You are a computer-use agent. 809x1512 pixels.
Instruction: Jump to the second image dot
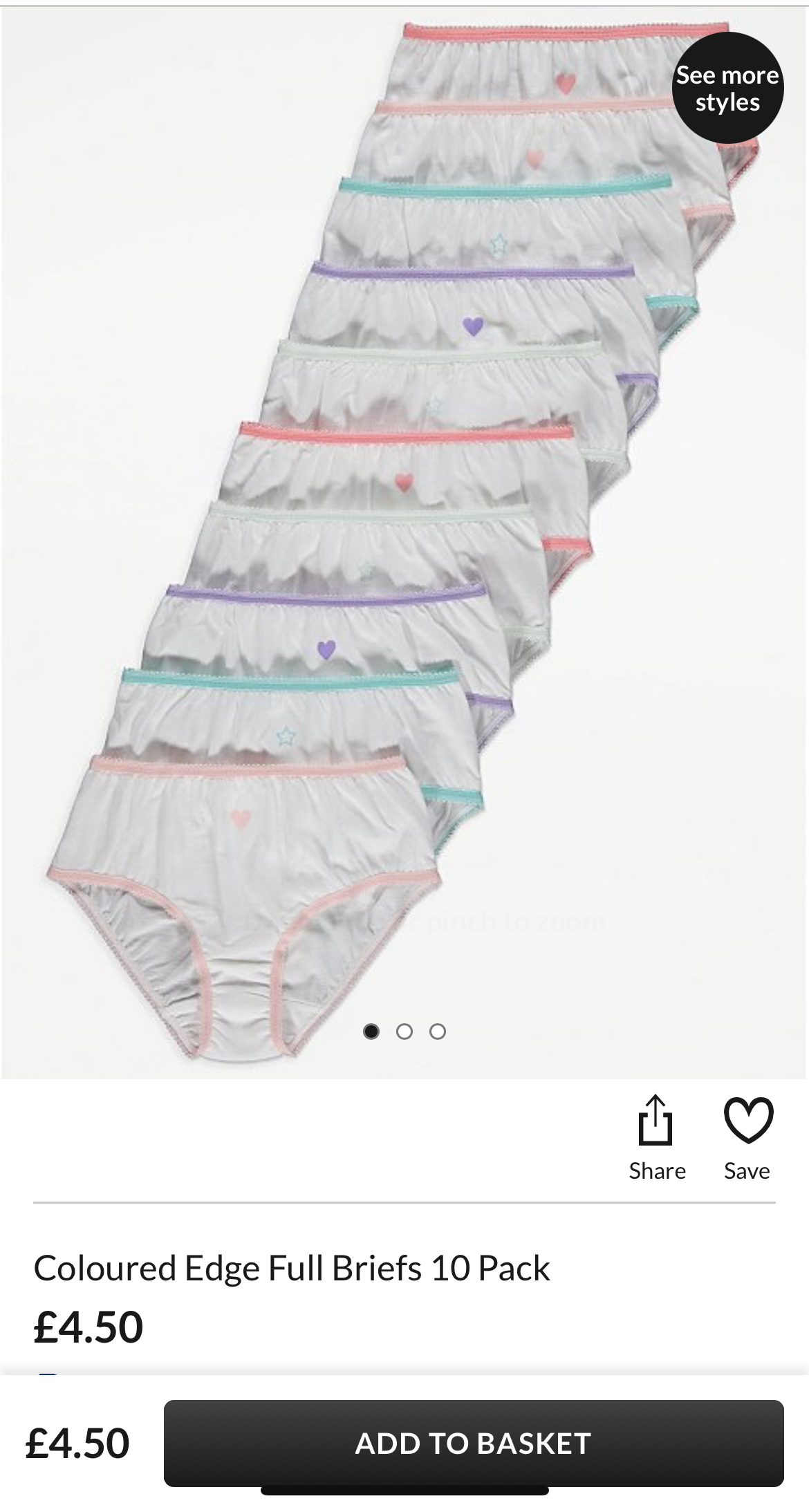coord(404,1032)
